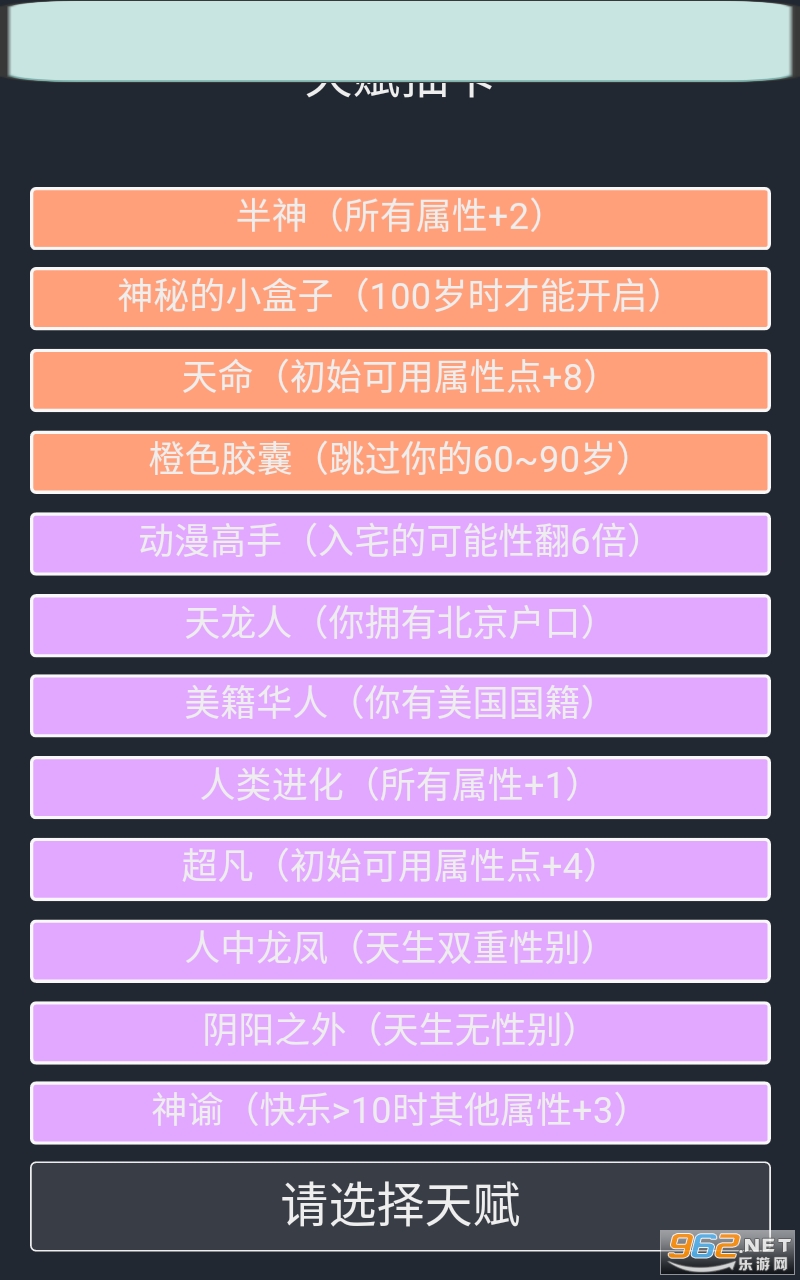Pick the 超凡 talent (初始可用属性点+4)
The image size is (800, 1280).
click(x=400, y=869)
